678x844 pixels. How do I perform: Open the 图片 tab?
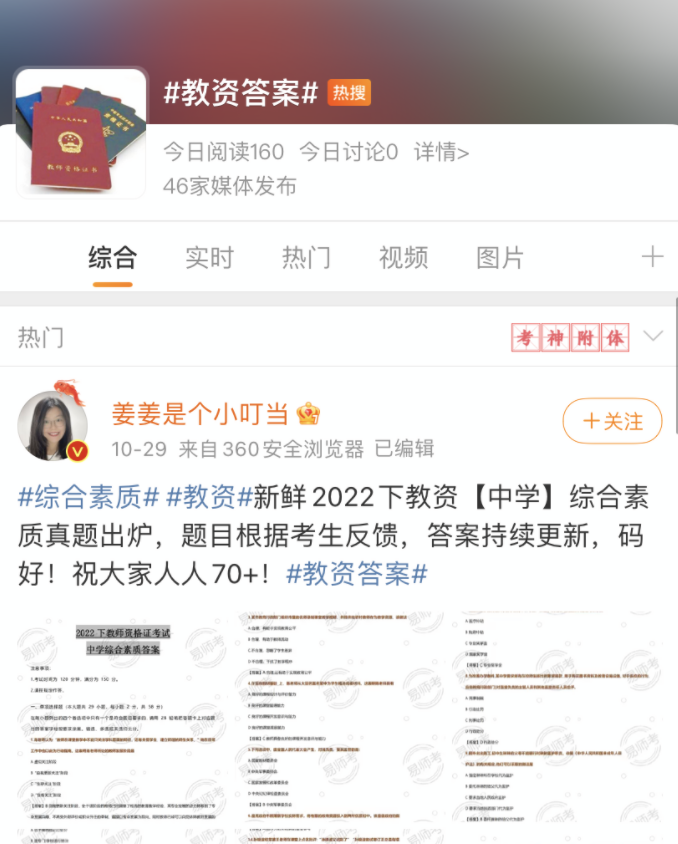(x=500, y=257)
